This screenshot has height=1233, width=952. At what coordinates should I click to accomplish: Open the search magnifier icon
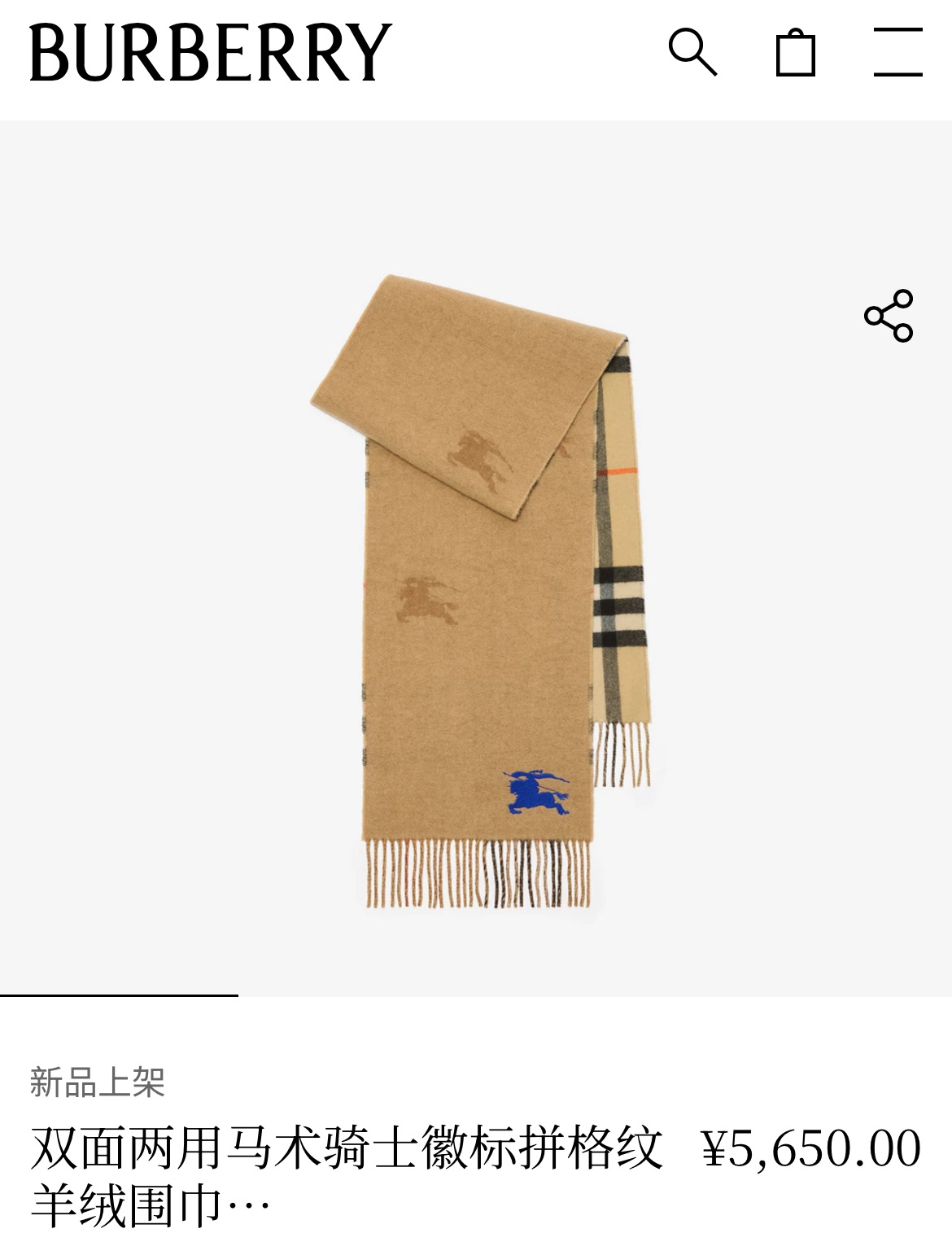[692, 52]
